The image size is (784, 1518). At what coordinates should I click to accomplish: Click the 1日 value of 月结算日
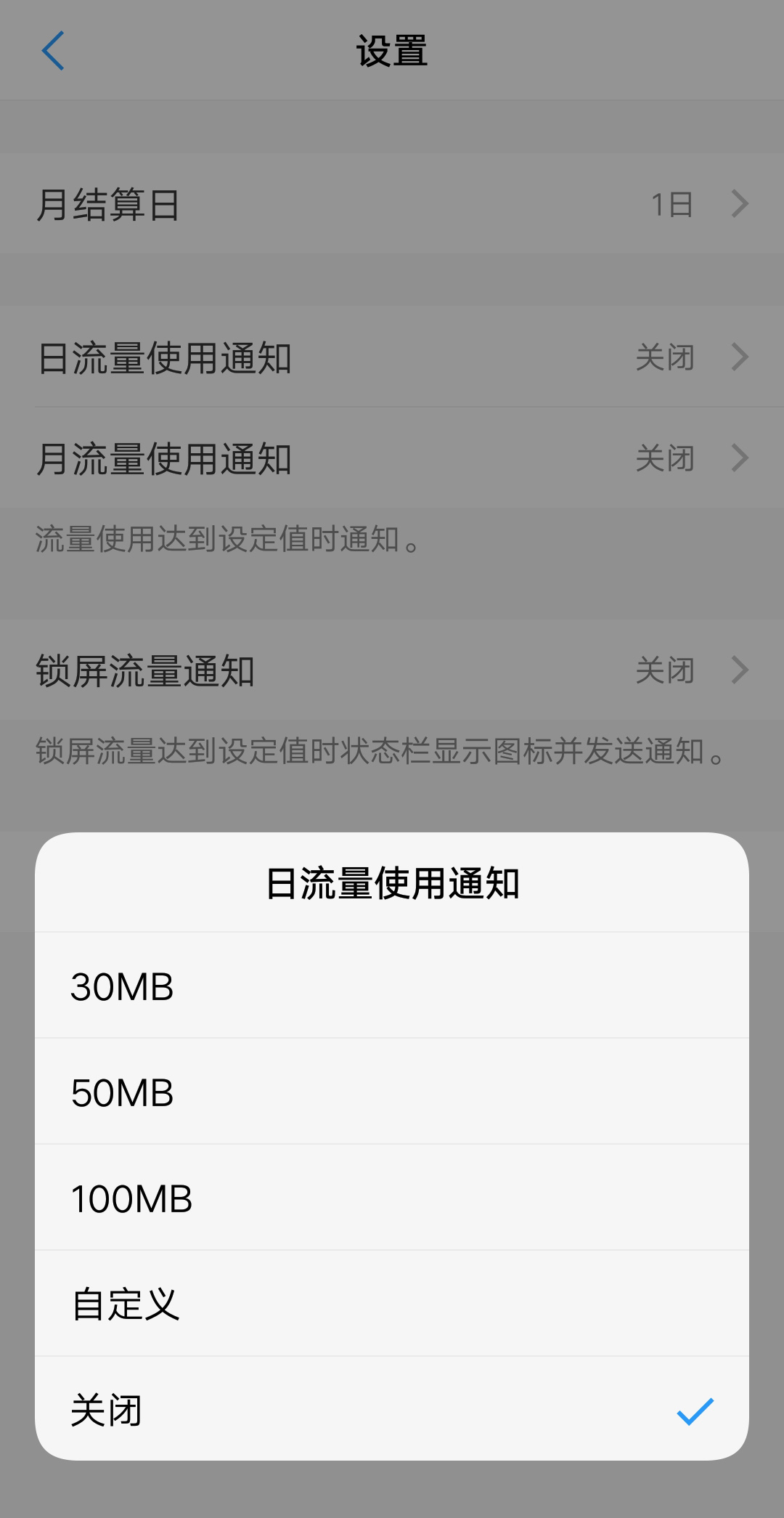tap(670, 204)
